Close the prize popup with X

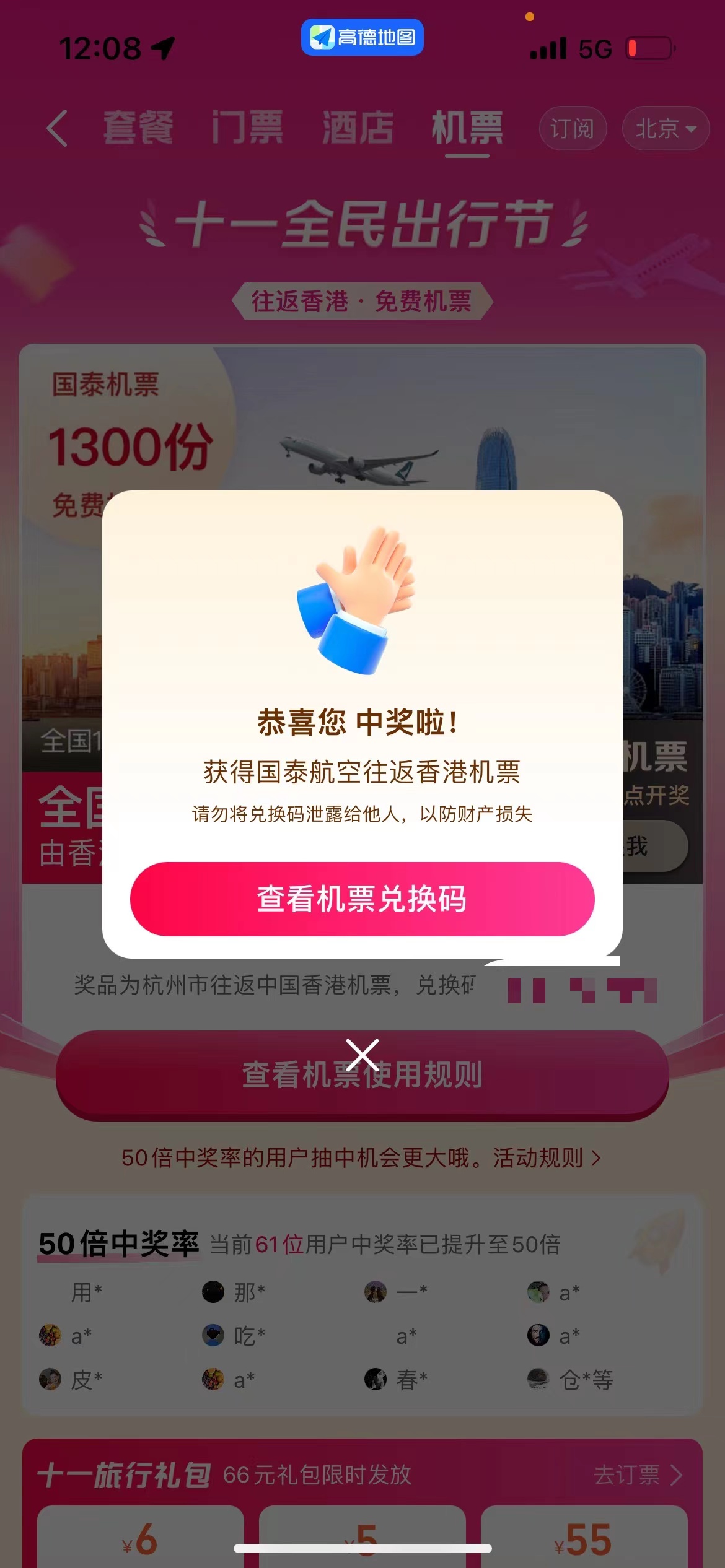tap(362, 1055)
